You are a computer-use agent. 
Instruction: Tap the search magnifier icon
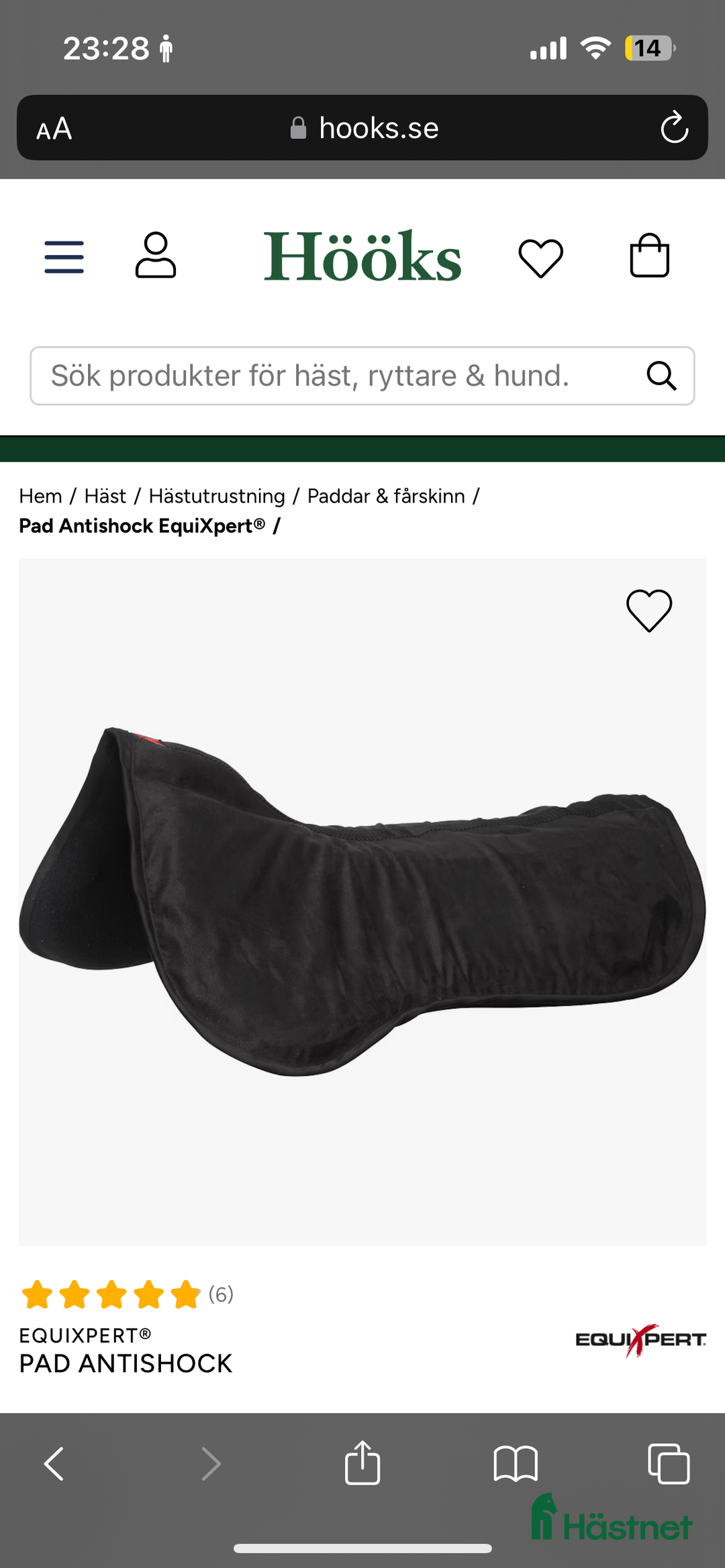(661, 376)
